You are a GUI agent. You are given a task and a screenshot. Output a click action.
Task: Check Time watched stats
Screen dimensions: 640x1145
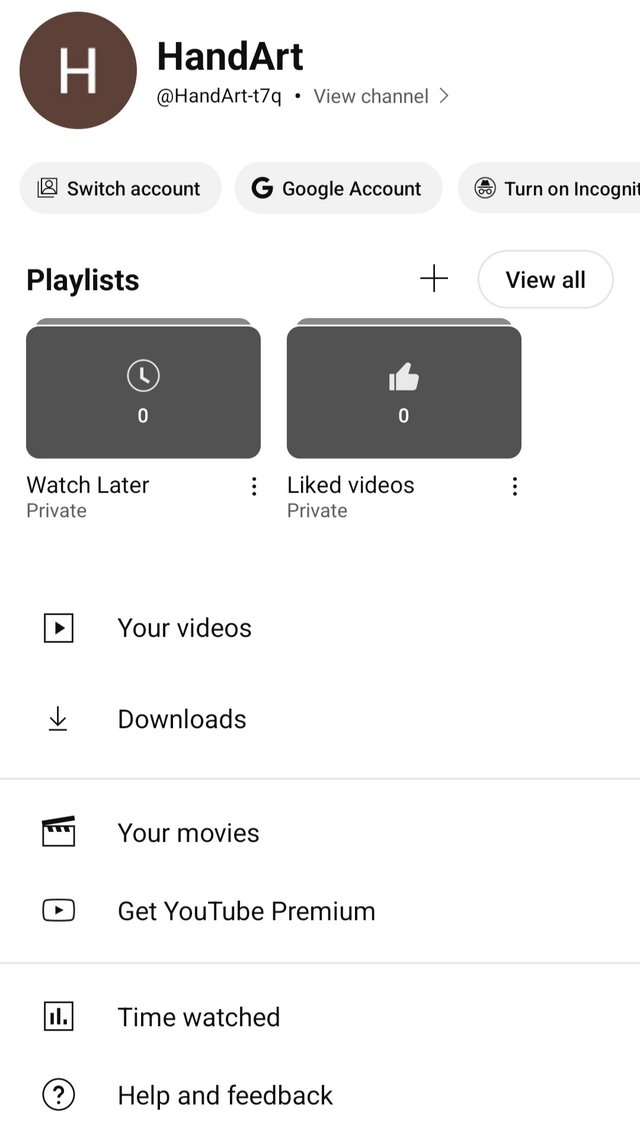point(199,1017)
